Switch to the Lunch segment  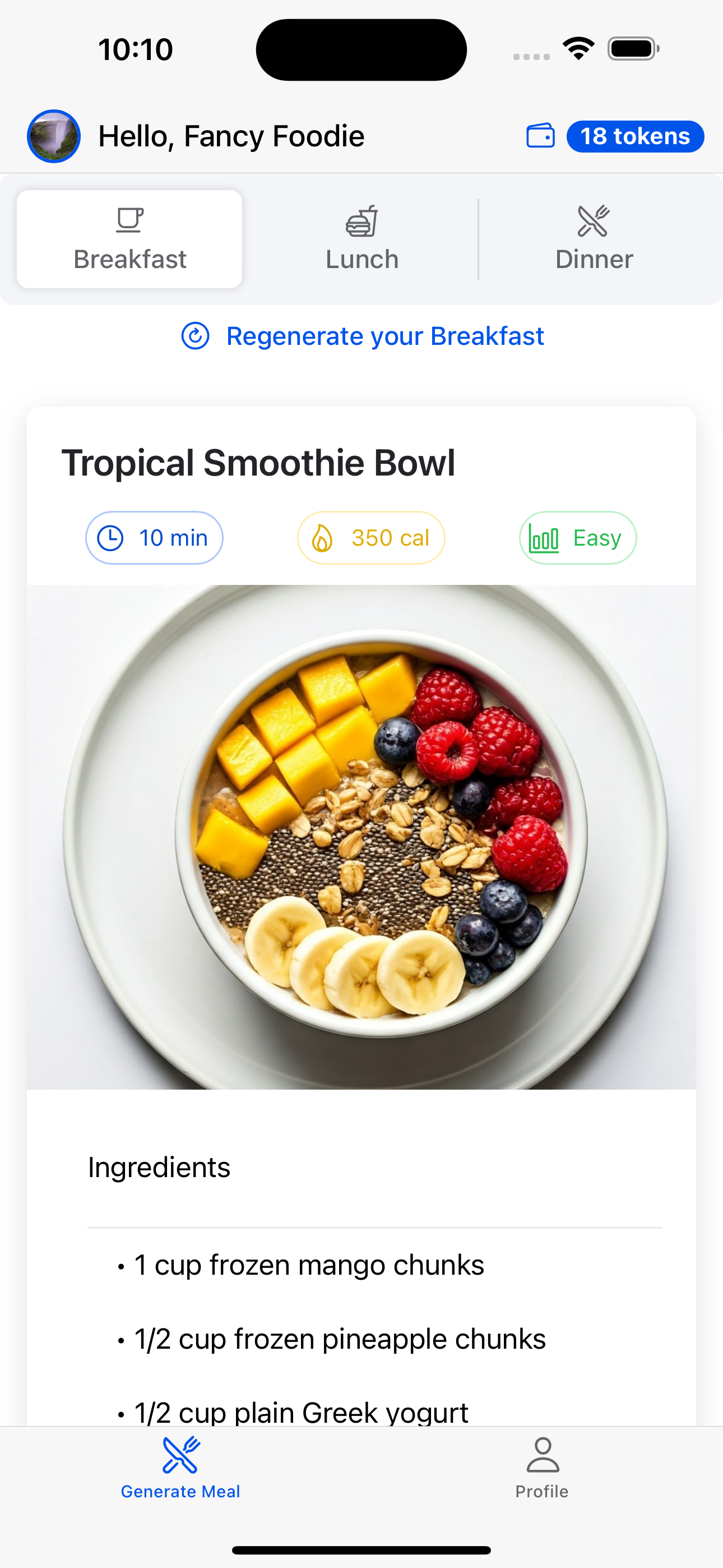pos(362,239)
